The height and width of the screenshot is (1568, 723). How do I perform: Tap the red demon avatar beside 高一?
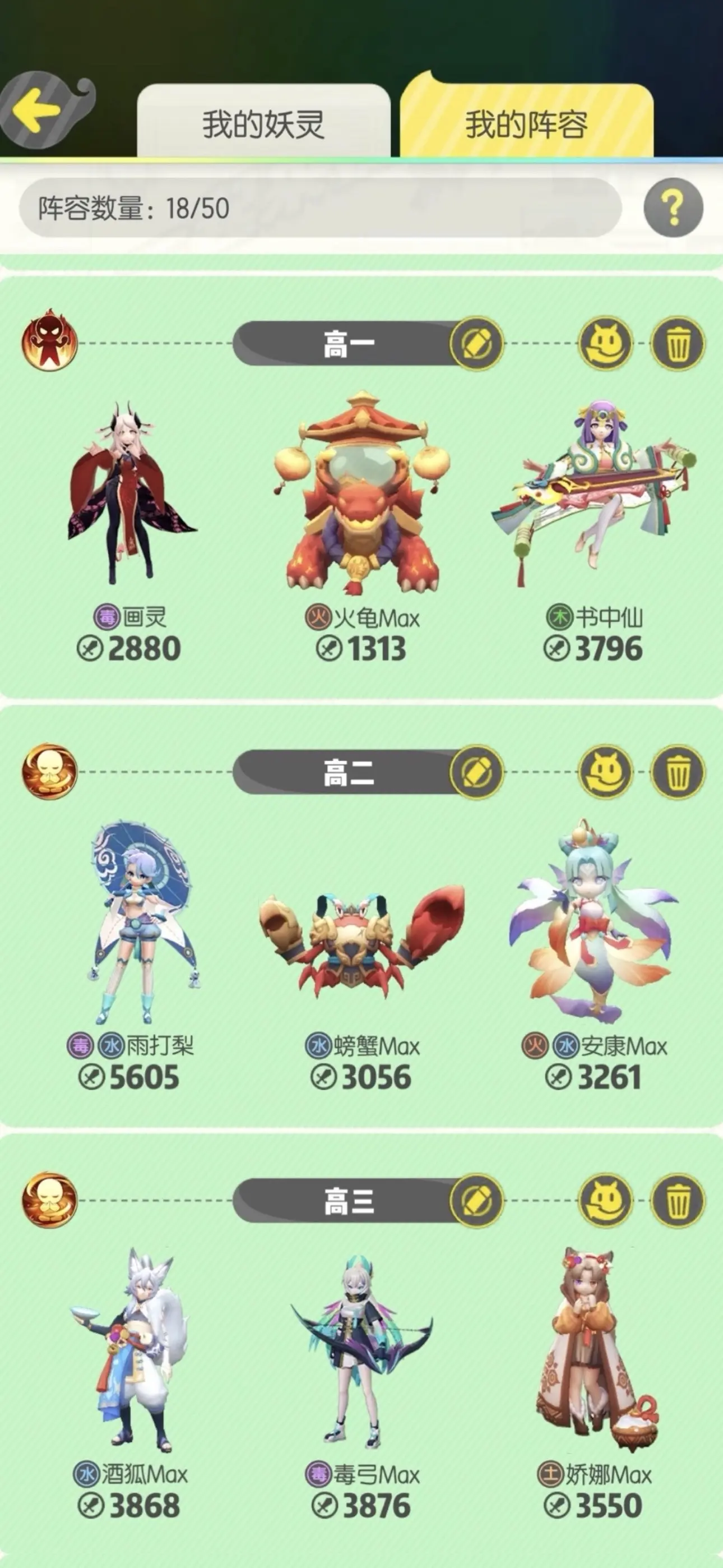[49, 340]
